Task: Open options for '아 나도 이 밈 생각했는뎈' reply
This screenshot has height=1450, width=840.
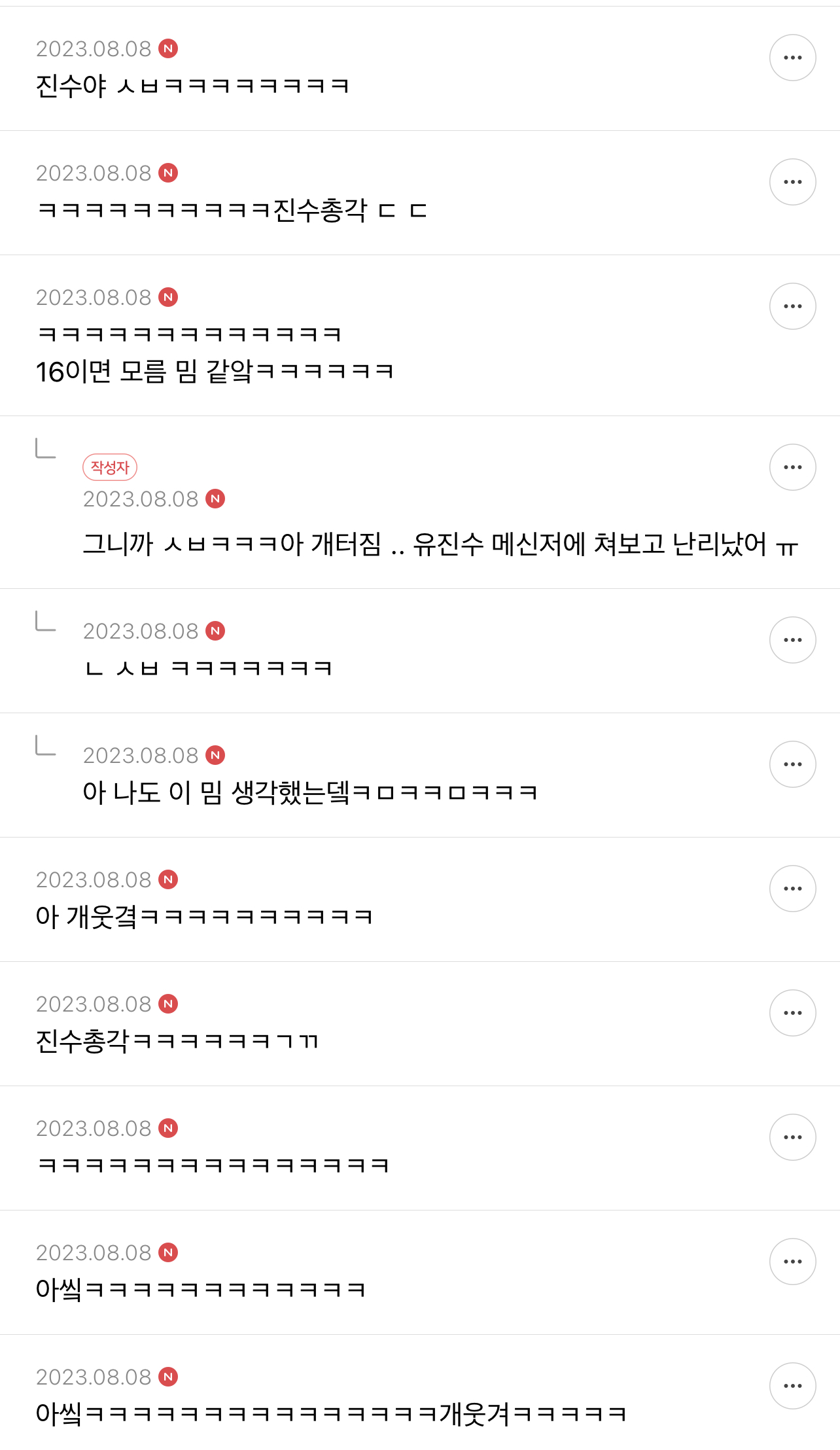Action: tap(792, 764)
